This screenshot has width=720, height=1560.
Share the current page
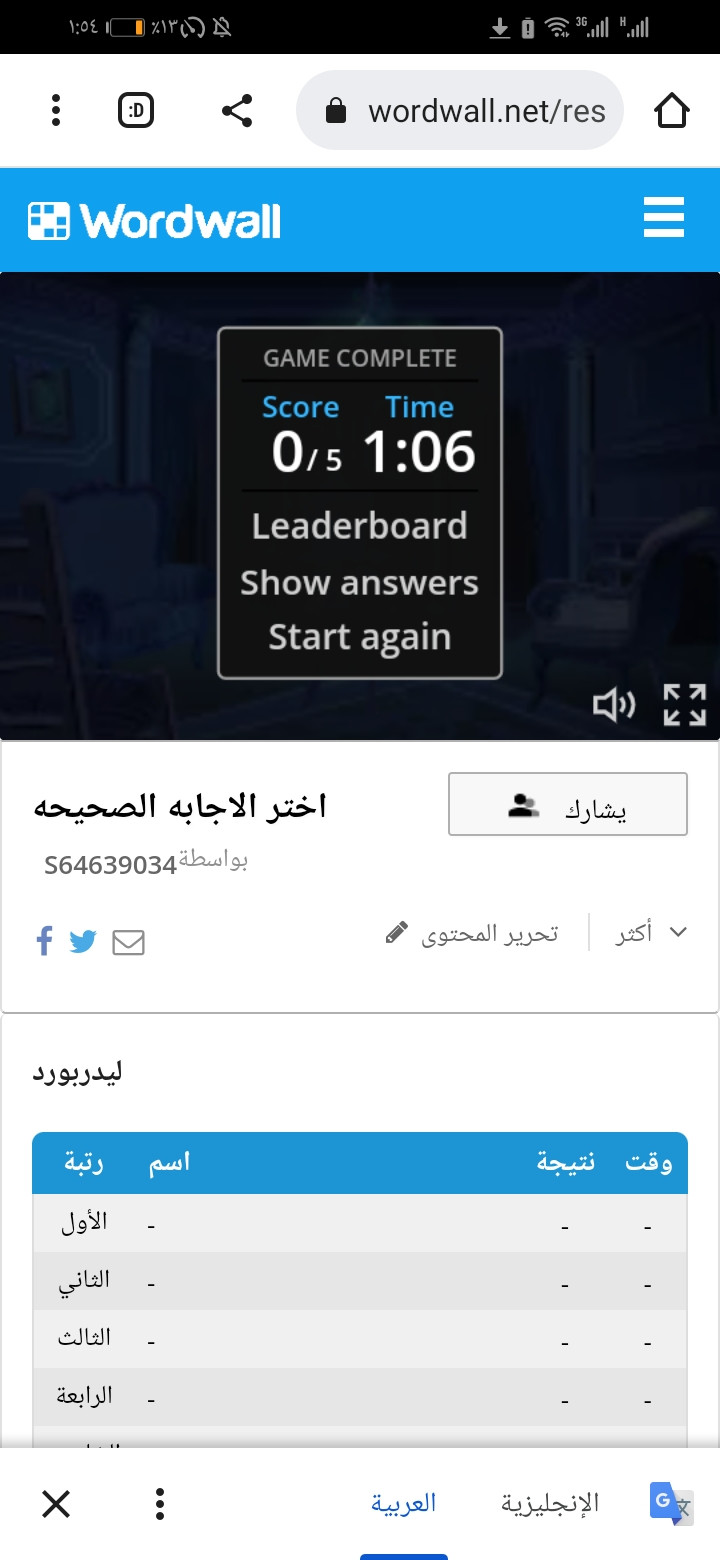pos(237,110)
